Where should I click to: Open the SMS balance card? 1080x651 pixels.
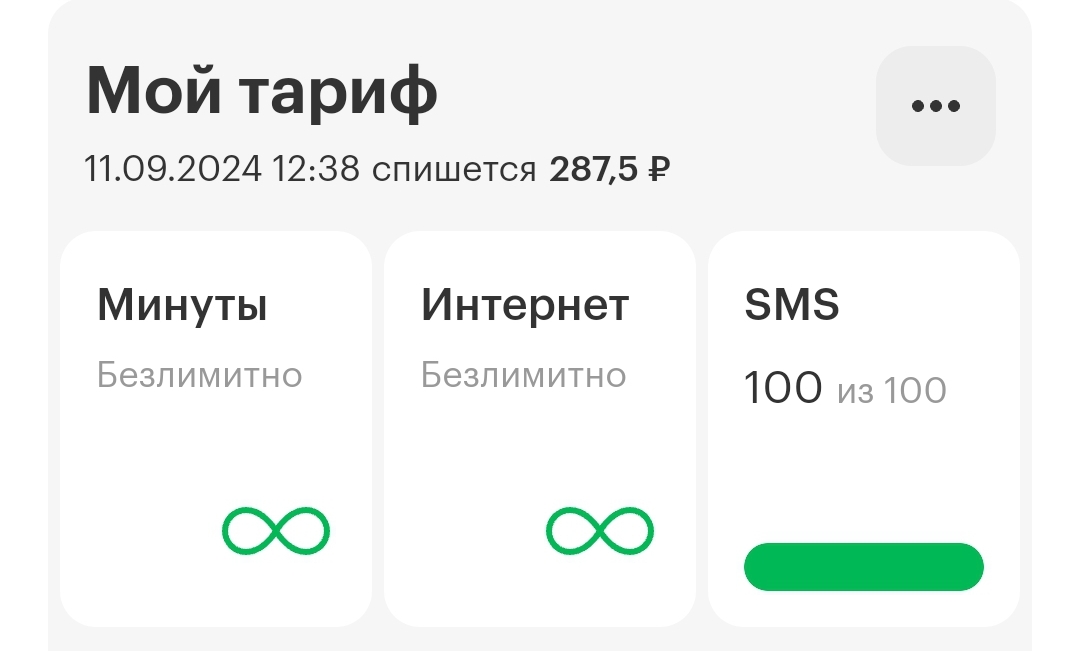863,430
